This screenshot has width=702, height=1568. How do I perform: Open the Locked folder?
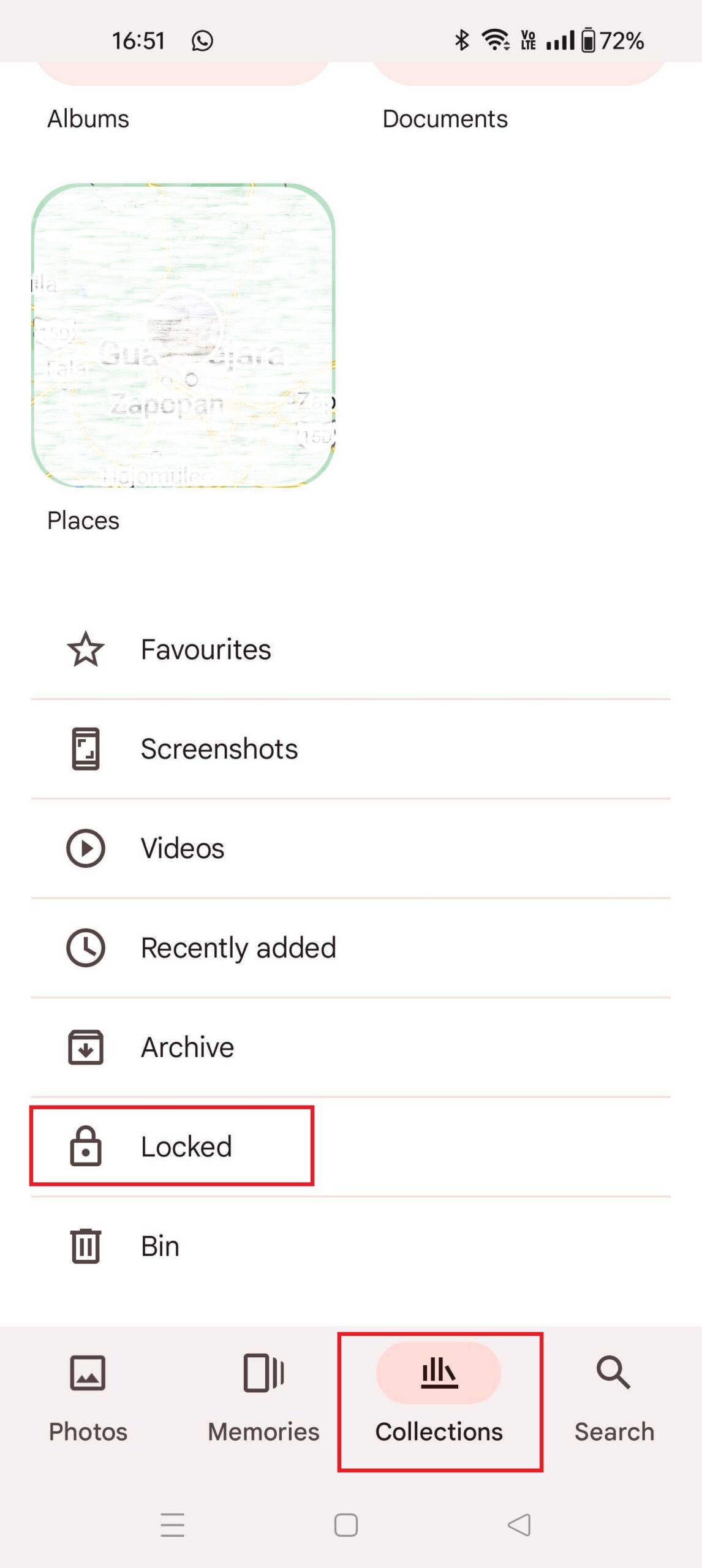click(x=351, y=1147)
